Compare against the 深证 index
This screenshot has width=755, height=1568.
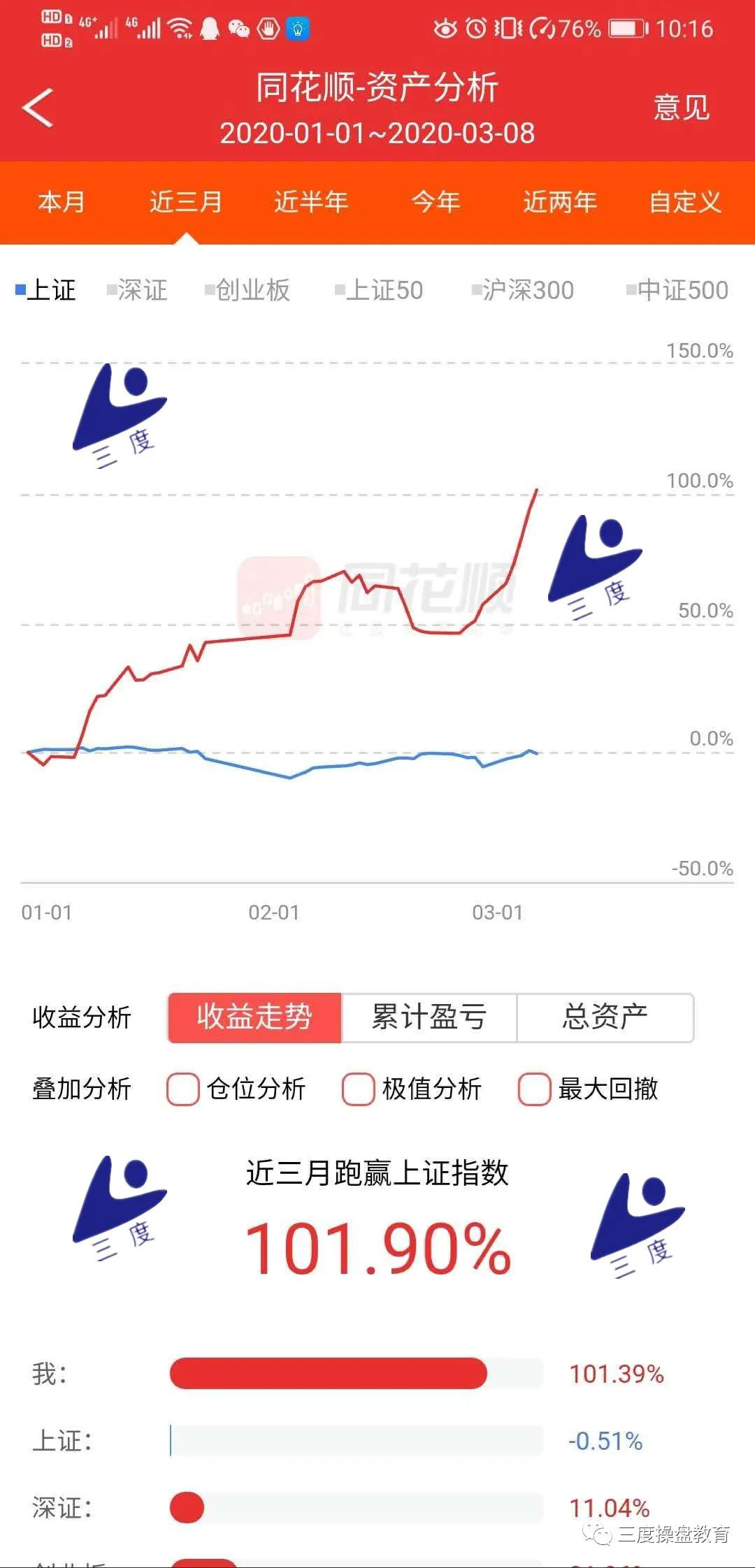[137, 290]
